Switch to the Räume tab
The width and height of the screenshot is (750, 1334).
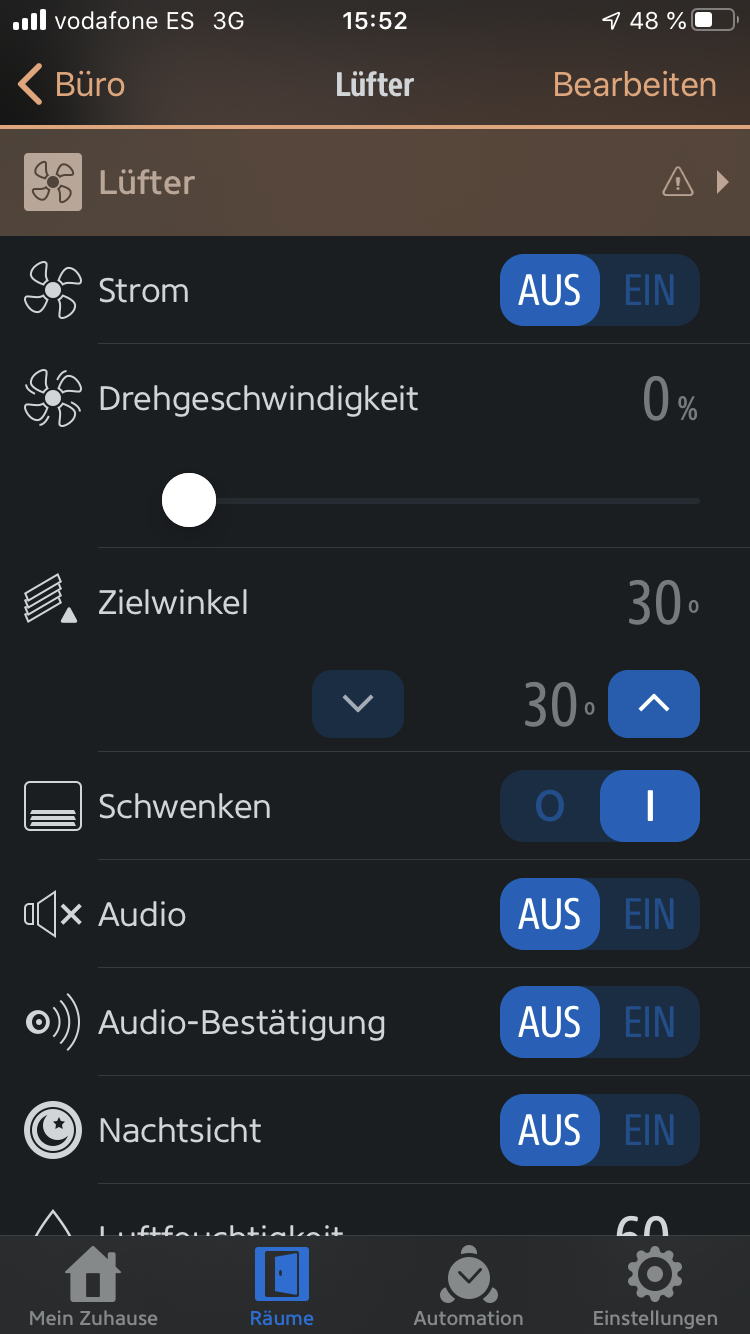[281, 1286]
